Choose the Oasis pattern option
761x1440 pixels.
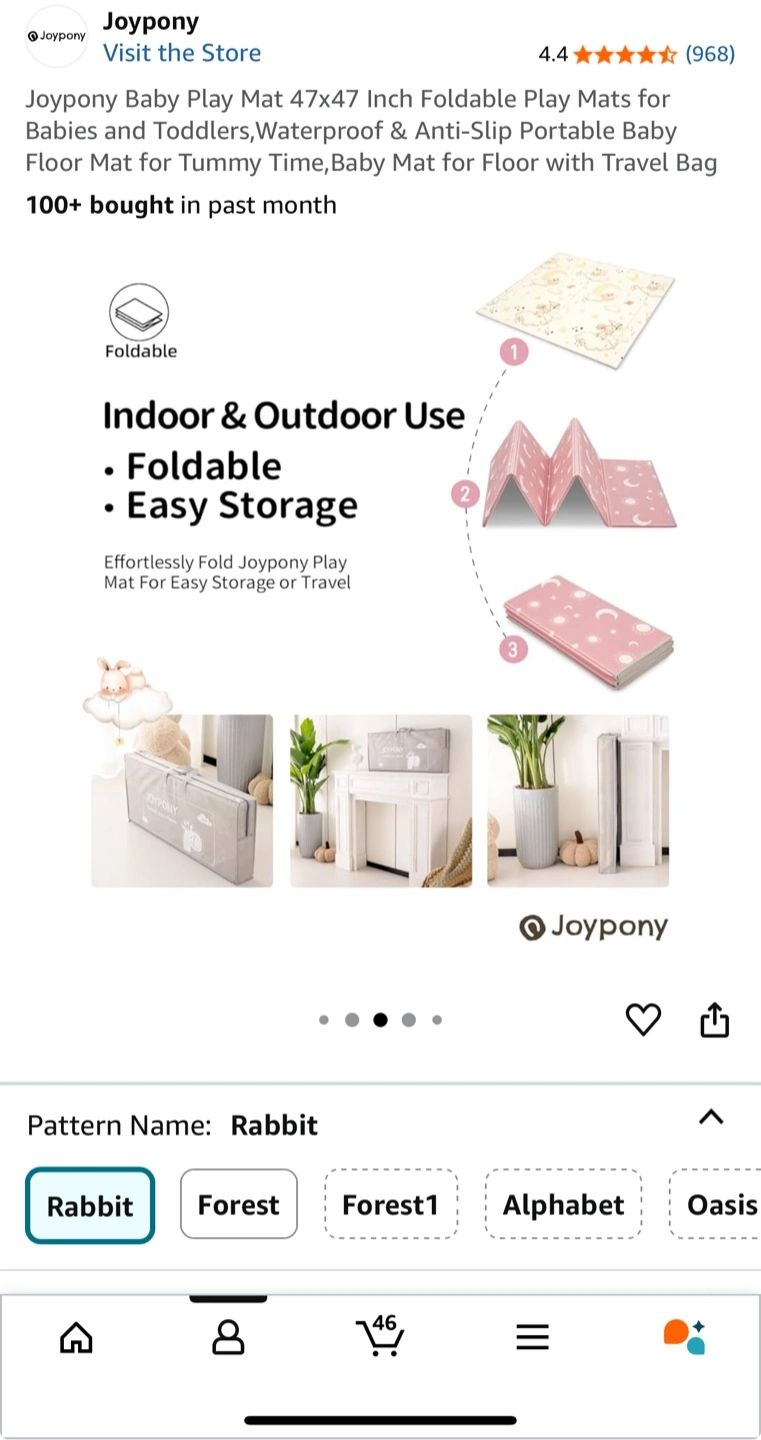(716, 1204)
